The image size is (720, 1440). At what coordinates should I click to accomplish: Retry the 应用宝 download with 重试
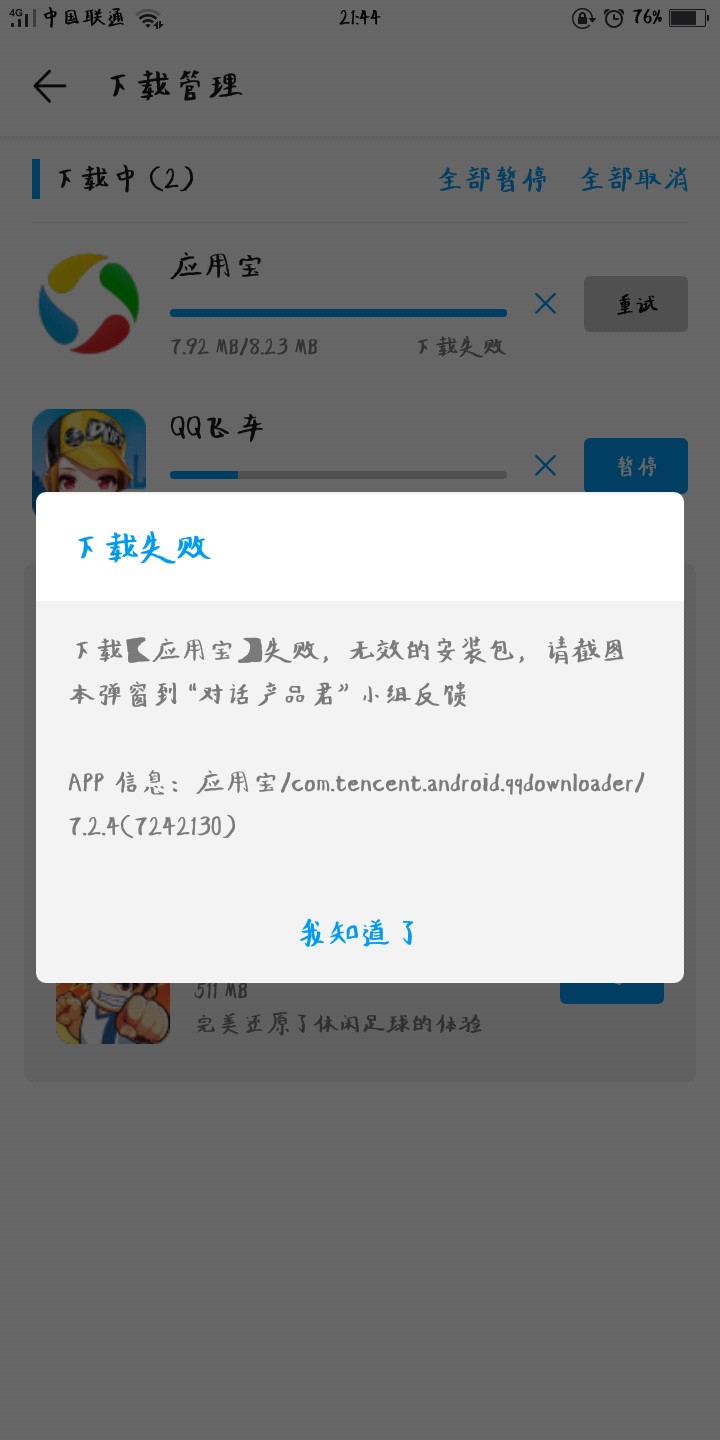point(635,304)
